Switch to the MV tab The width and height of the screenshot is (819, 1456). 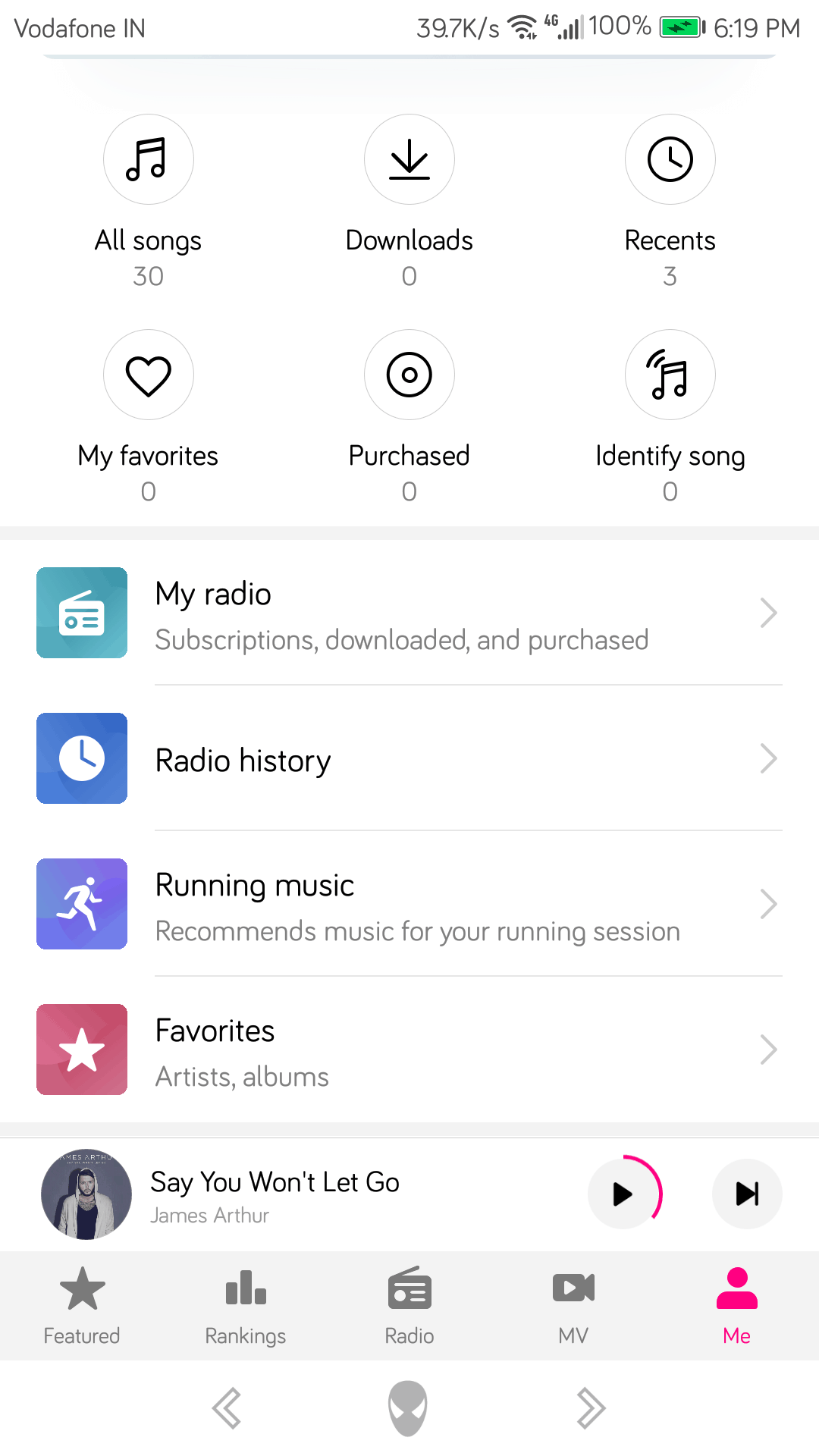point(573,1306)
